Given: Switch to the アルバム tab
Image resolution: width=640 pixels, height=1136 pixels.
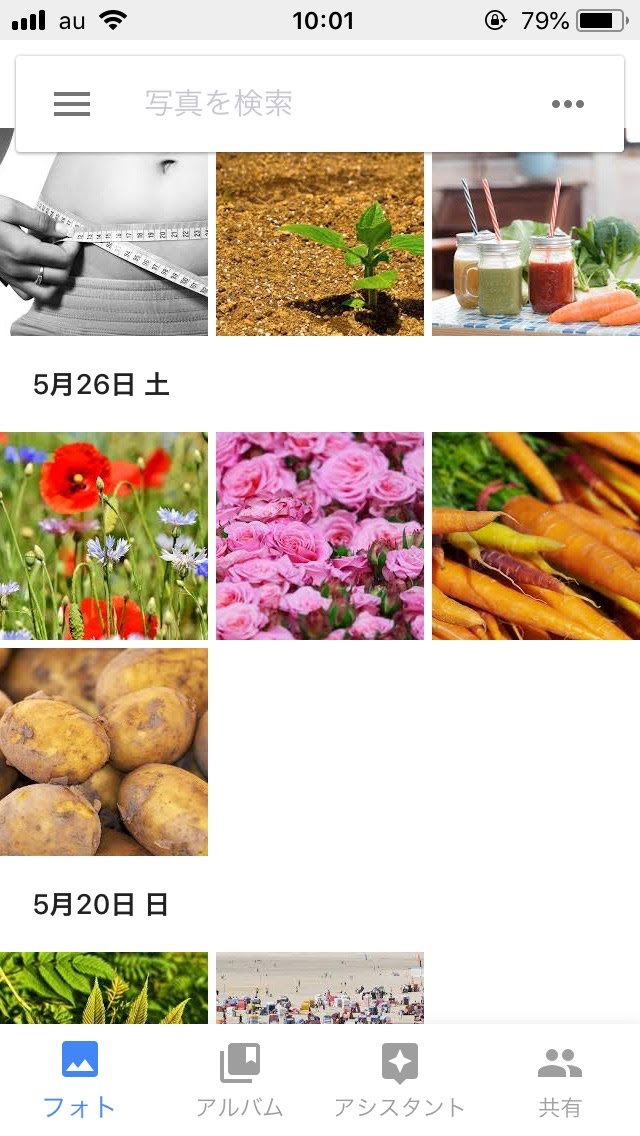Looking at the screenshot, I should coord(240,1080).
